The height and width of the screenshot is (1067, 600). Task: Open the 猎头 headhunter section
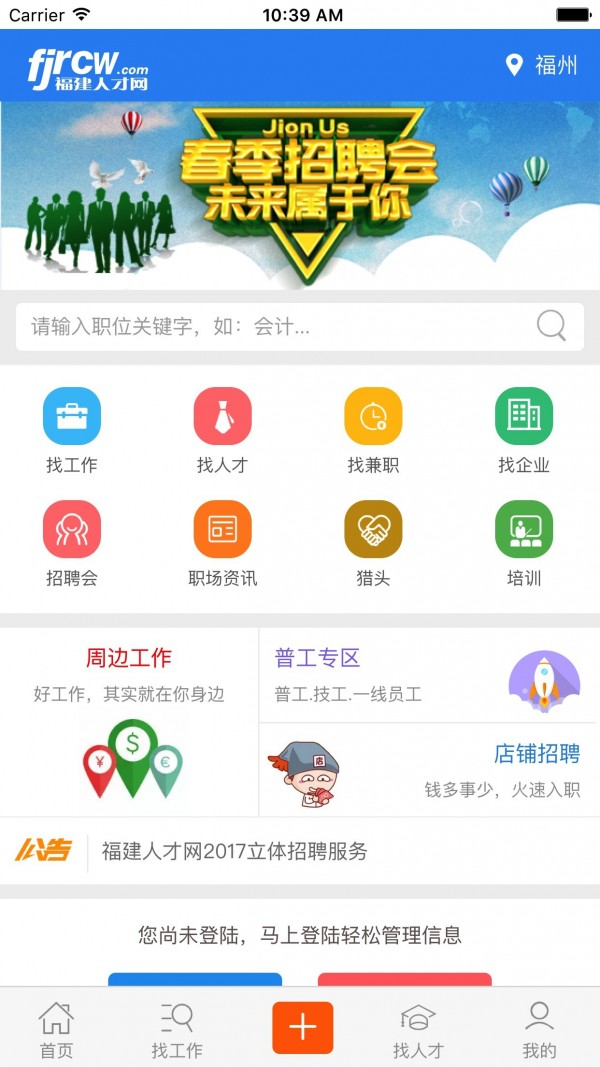click(x=373, y=543)
